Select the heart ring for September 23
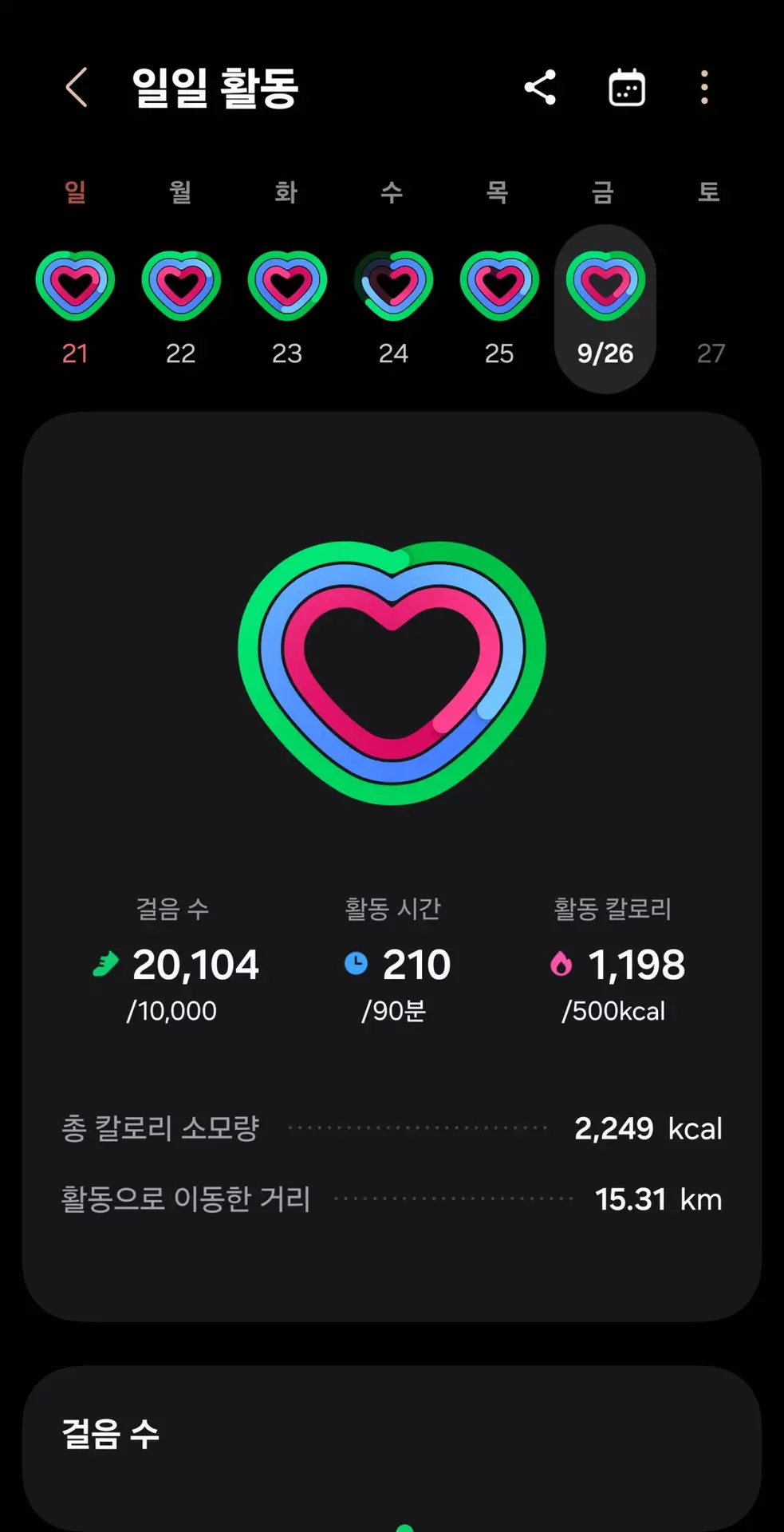784x1532 pixels. pyautogui.click(x=287, y=285)
